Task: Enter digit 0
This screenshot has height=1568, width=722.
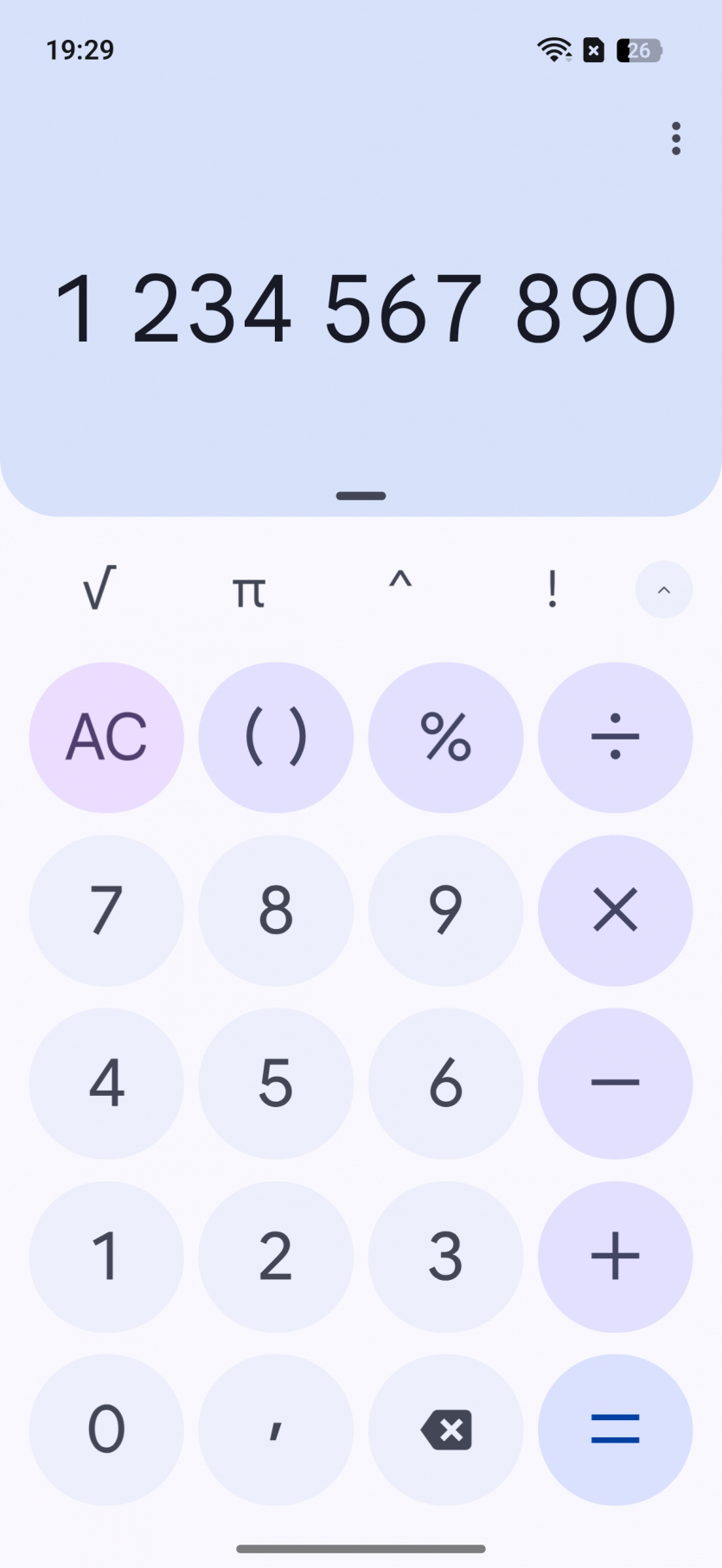Action: point(106,1429)
